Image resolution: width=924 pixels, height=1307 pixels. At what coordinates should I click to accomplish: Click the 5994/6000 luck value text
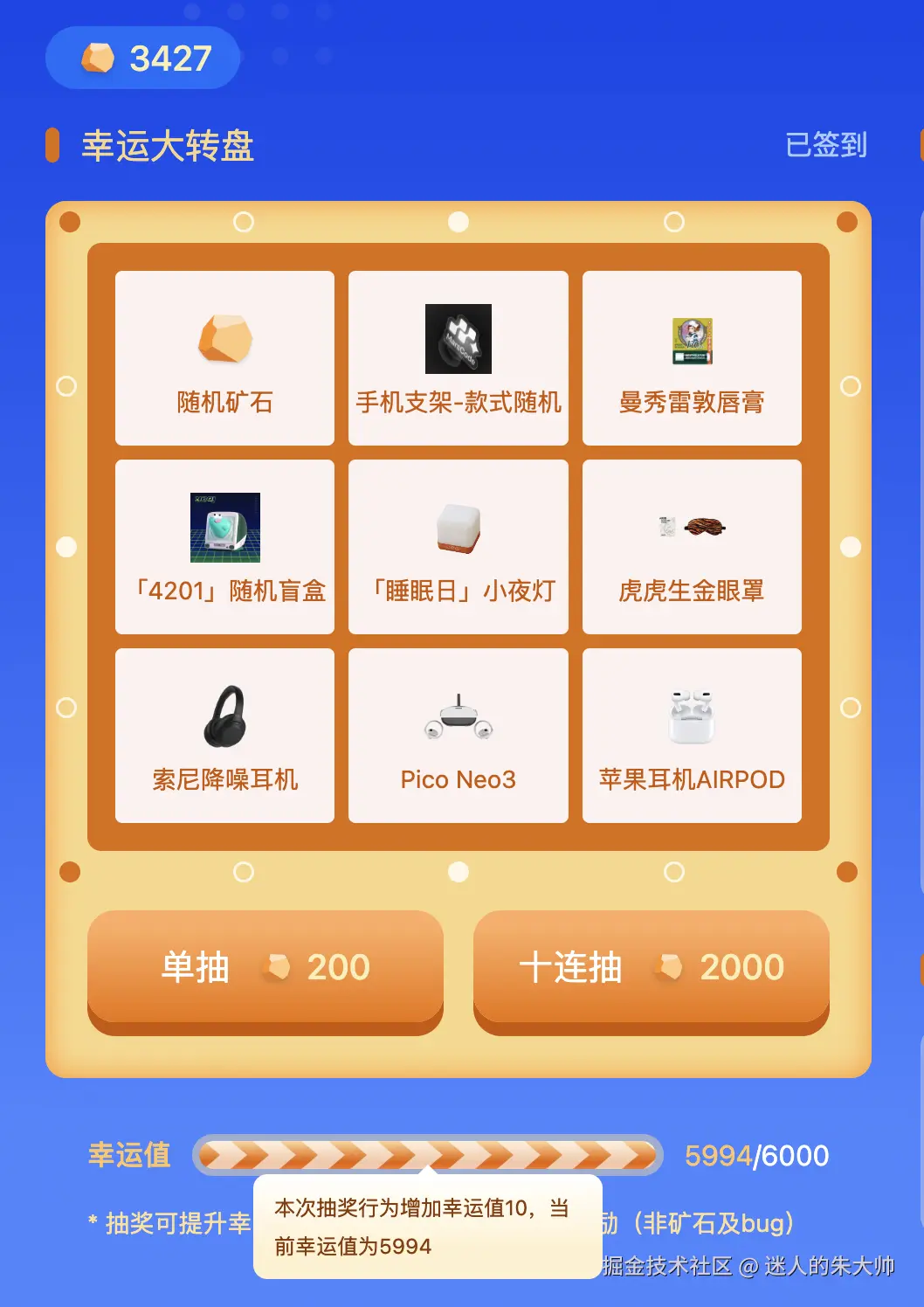(756, 1155)
